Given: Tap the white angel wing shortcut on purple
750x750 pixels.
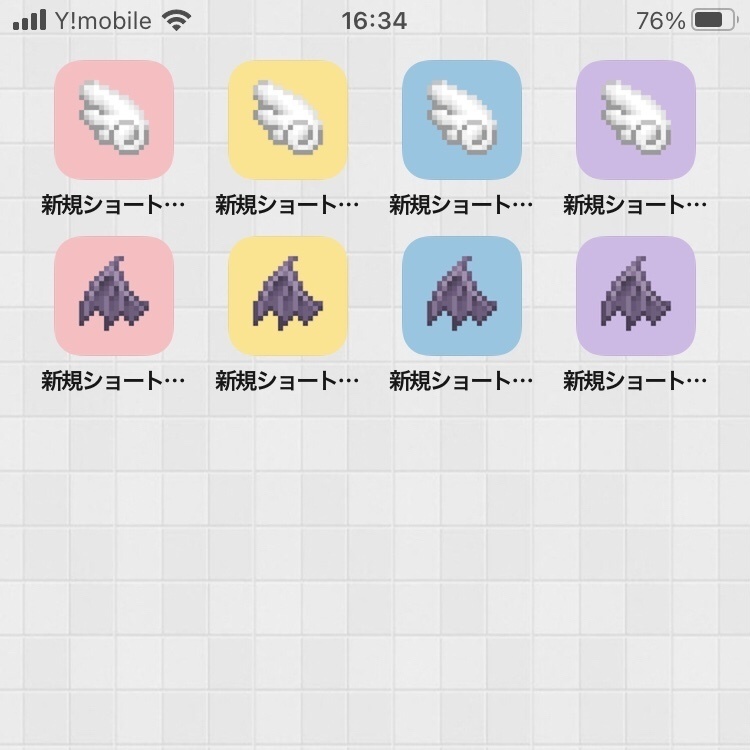Looking at the screenshot, I should (x=636, y=120).
